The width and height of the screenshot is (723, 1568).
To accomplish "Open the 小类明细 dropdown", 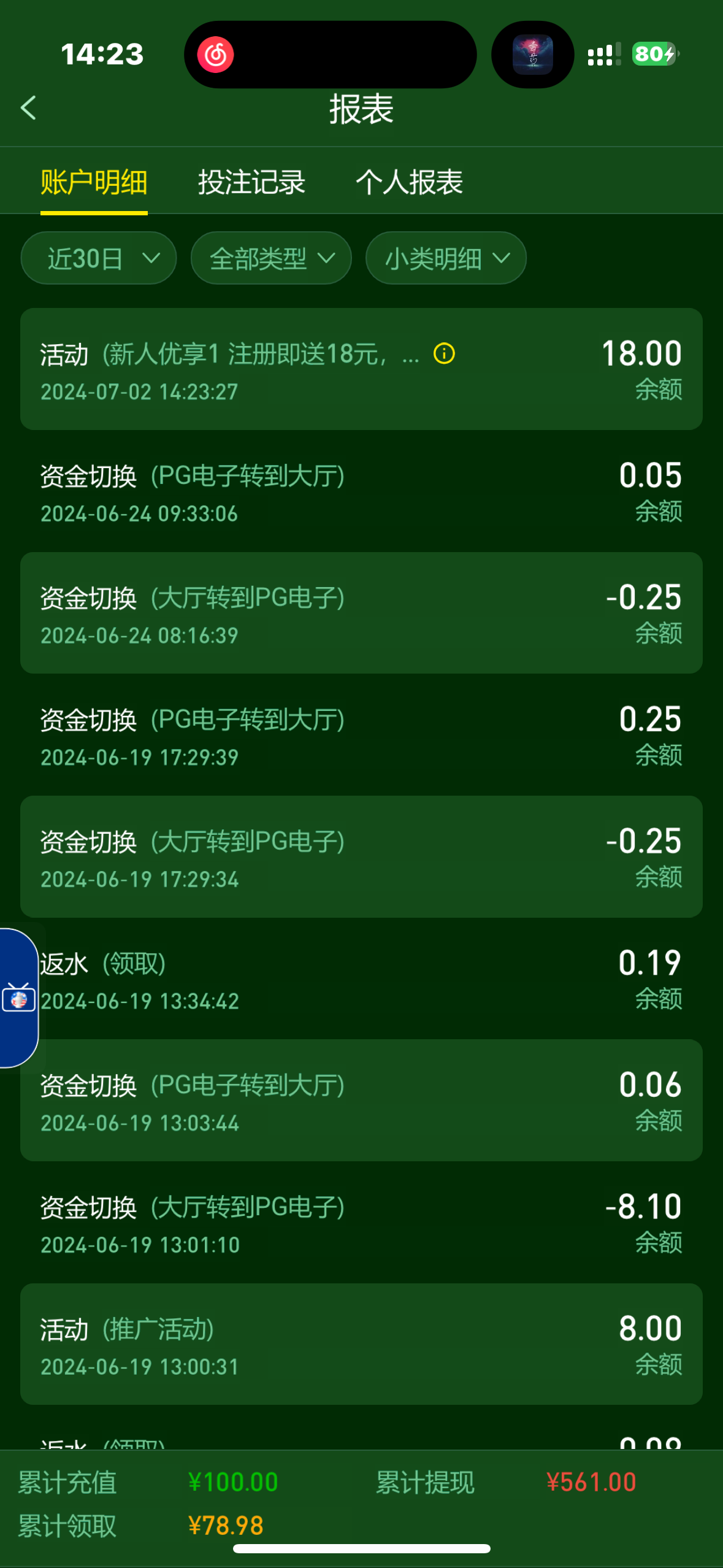I will (x=446, y=258).
